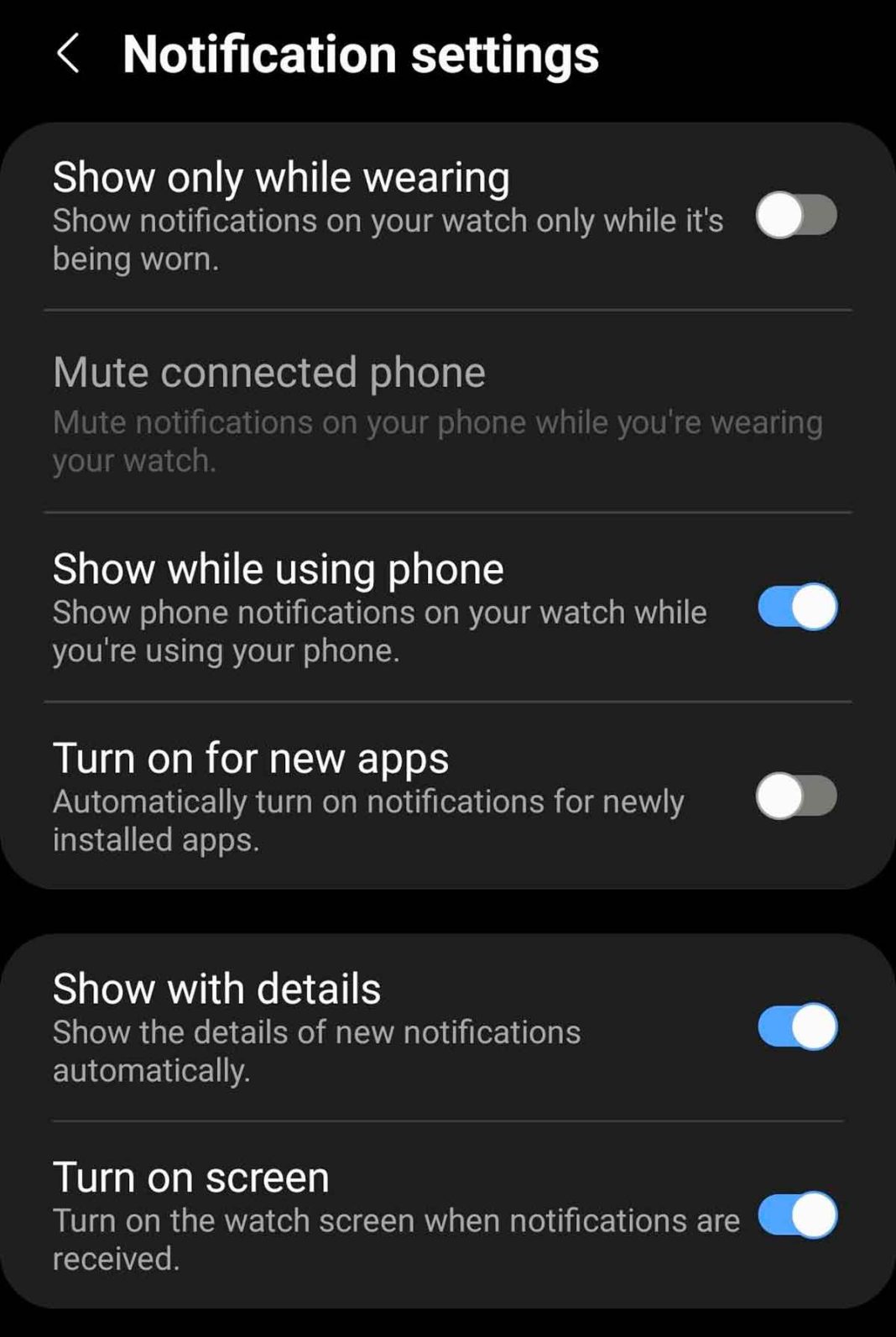This screenshot has height=1337, width=896.
Task: Turn off Show while using phone
Action: (x=795, y=608)
